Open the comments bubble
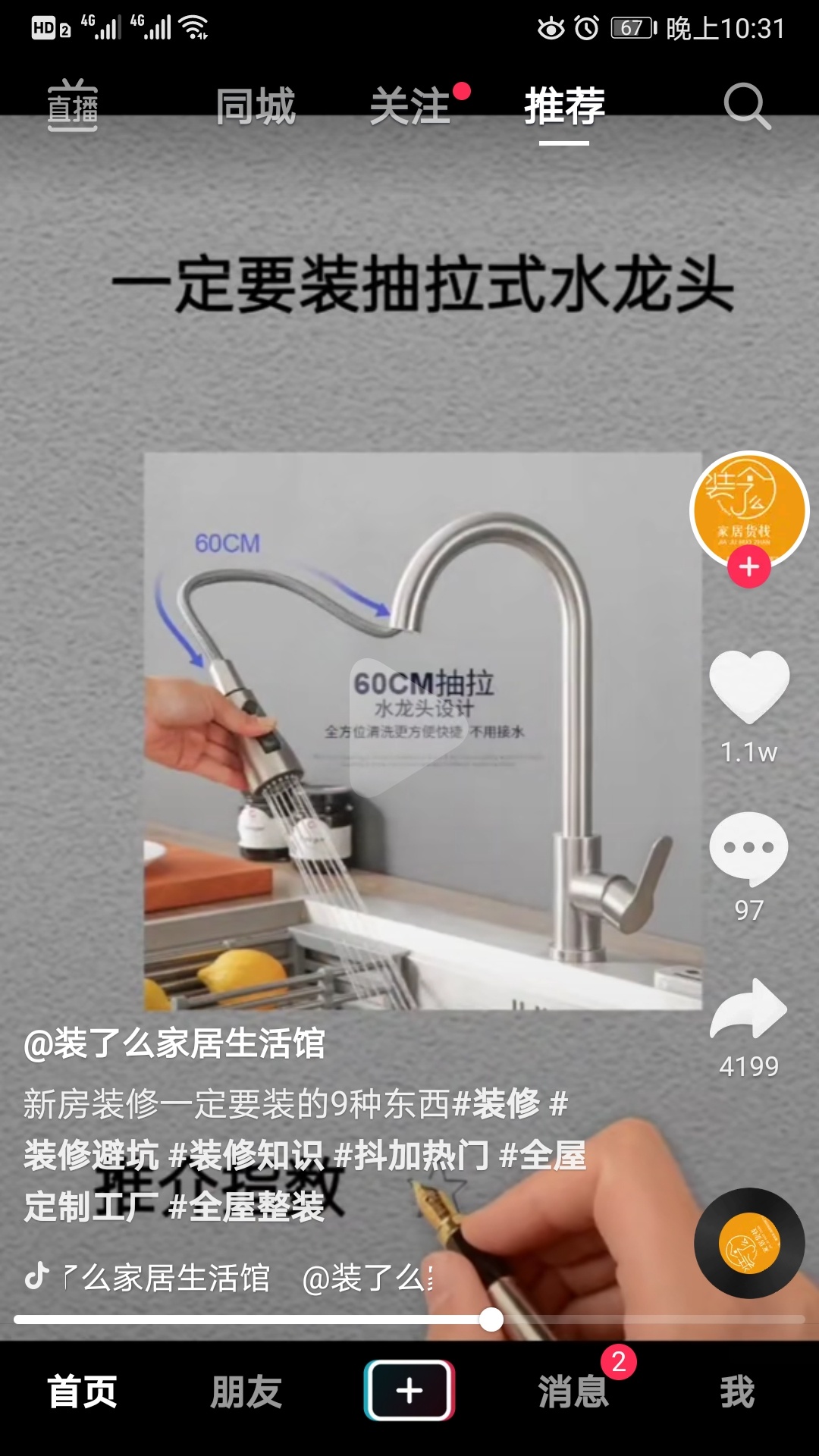 (749, 848)
